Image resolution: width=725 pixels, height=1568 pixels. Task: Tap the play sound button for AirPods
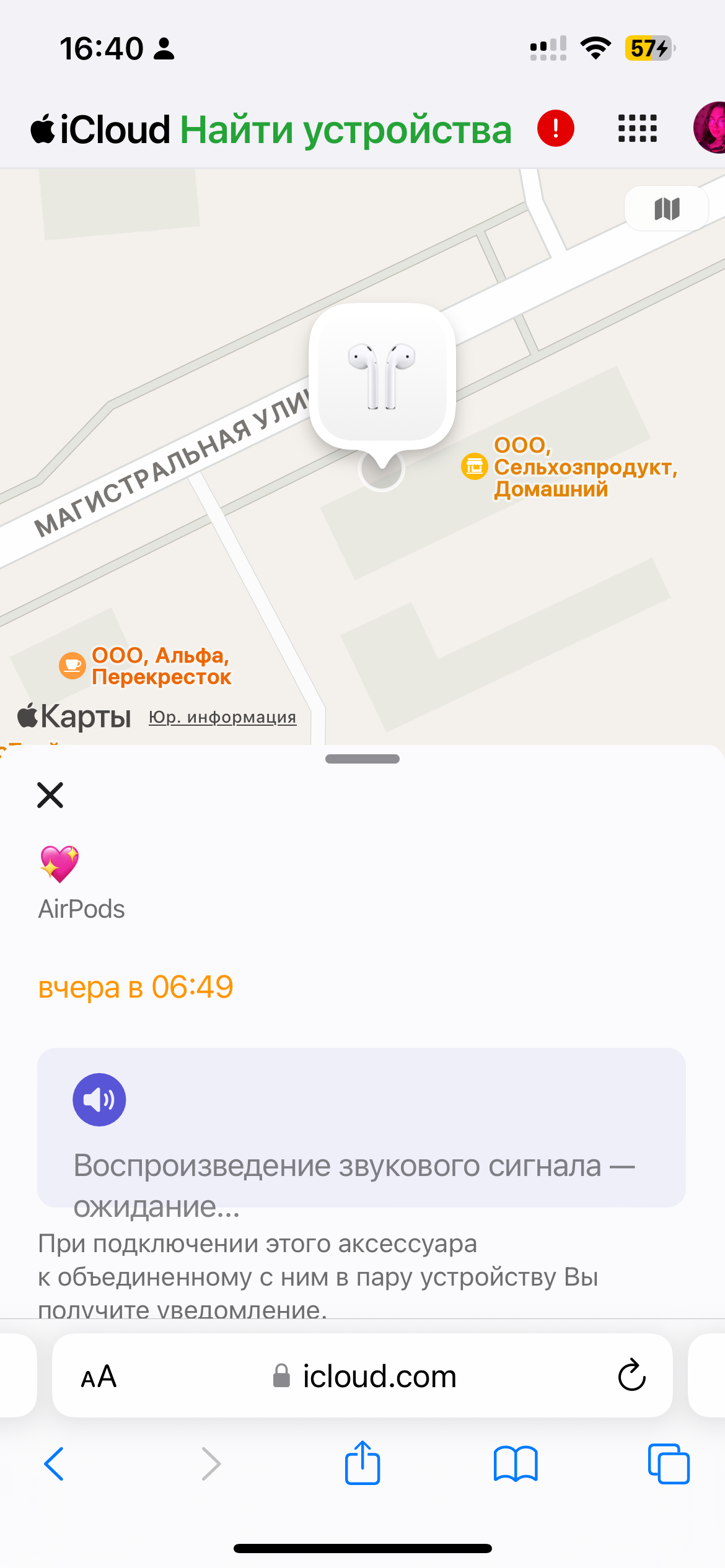click(x=99, y=1100)
